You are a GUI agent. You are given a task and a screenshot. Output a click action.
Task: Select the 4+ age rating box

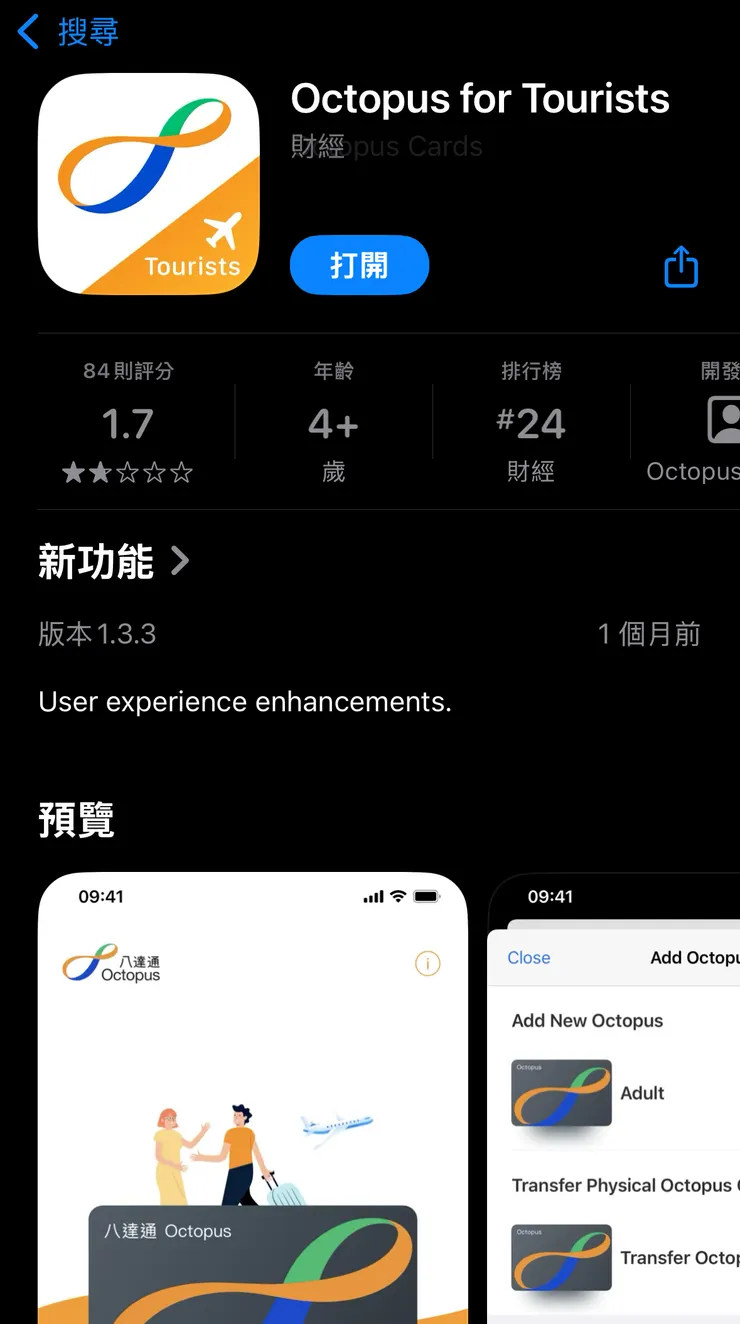tap(333, 422)
